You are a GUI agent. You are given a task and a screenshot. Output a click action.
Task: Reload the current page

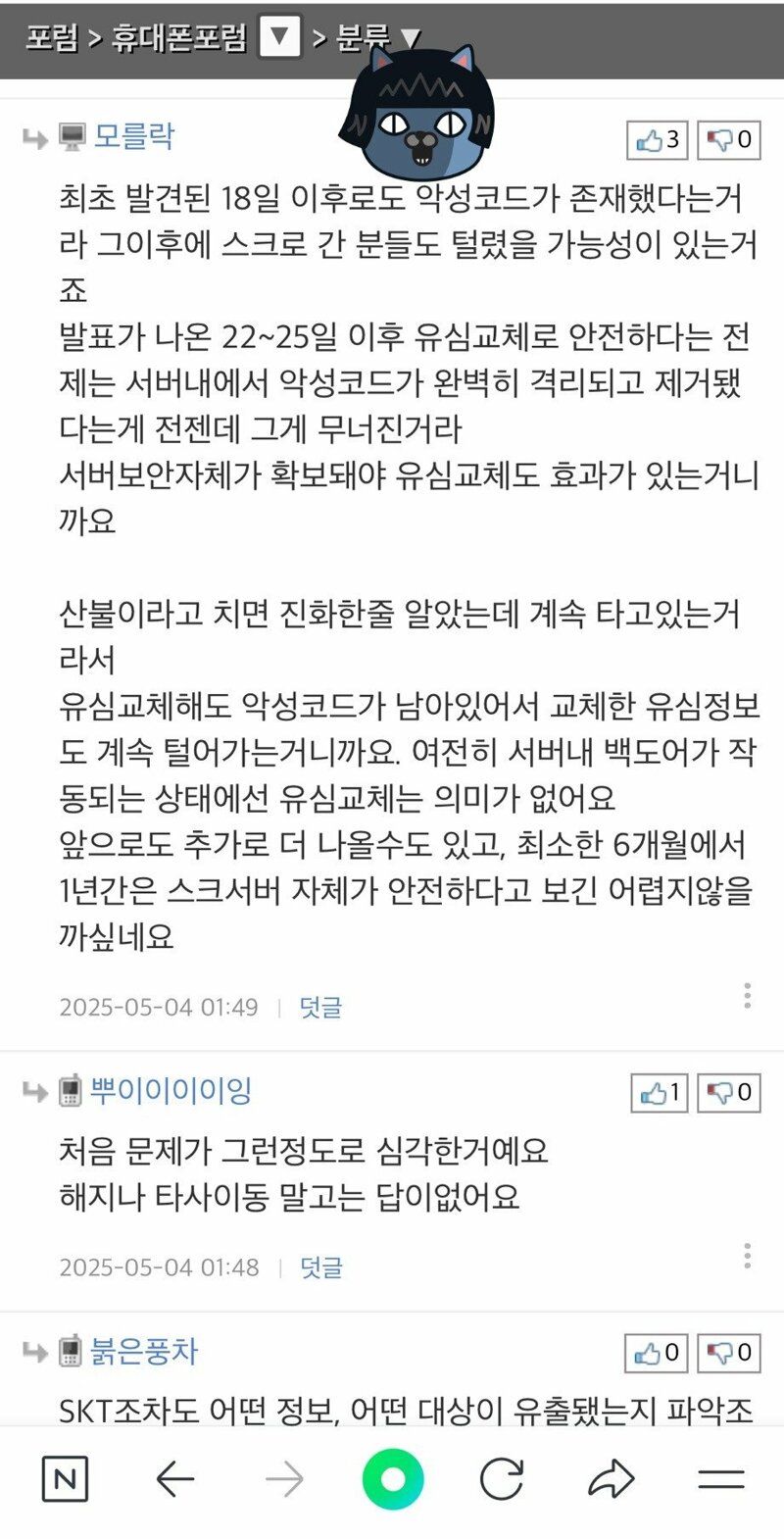point(501,1479)
